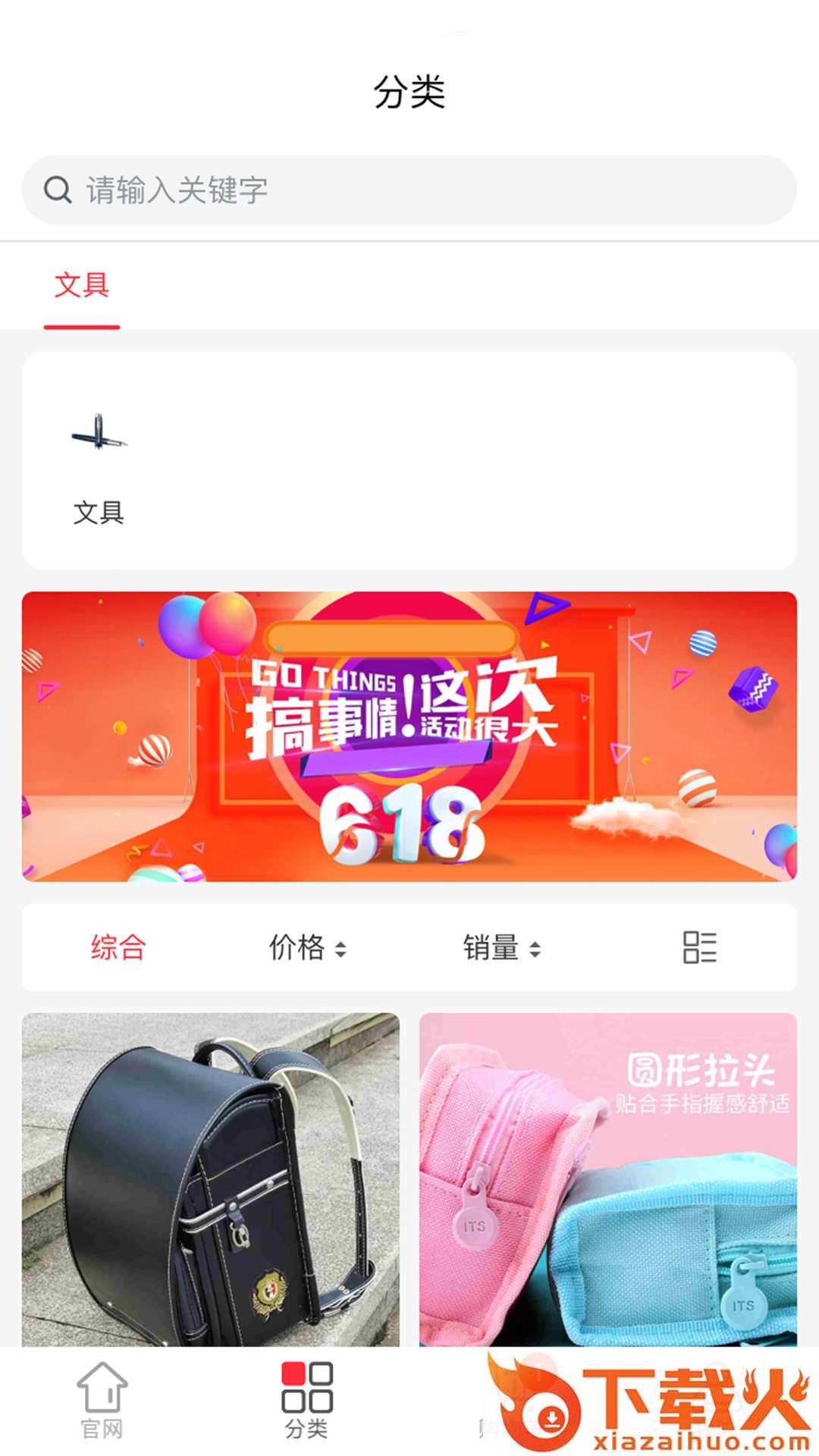
Task: Switch layout using the list icon on sort bar
Action: pyautogui.click(x=698, y=946)
